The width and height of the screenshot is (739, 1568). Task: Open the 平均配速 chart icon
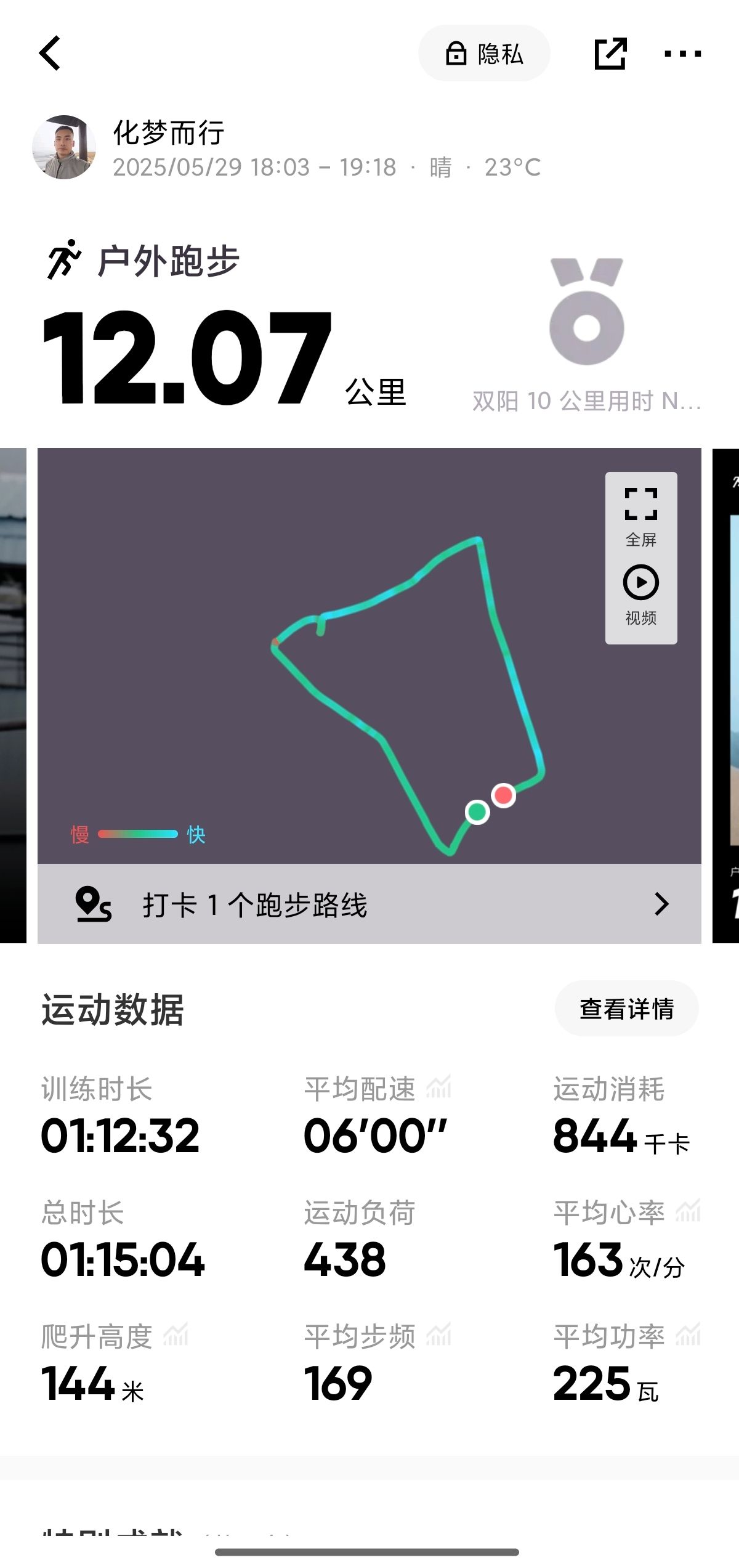pyautogui.click(x=439, y=1086)
